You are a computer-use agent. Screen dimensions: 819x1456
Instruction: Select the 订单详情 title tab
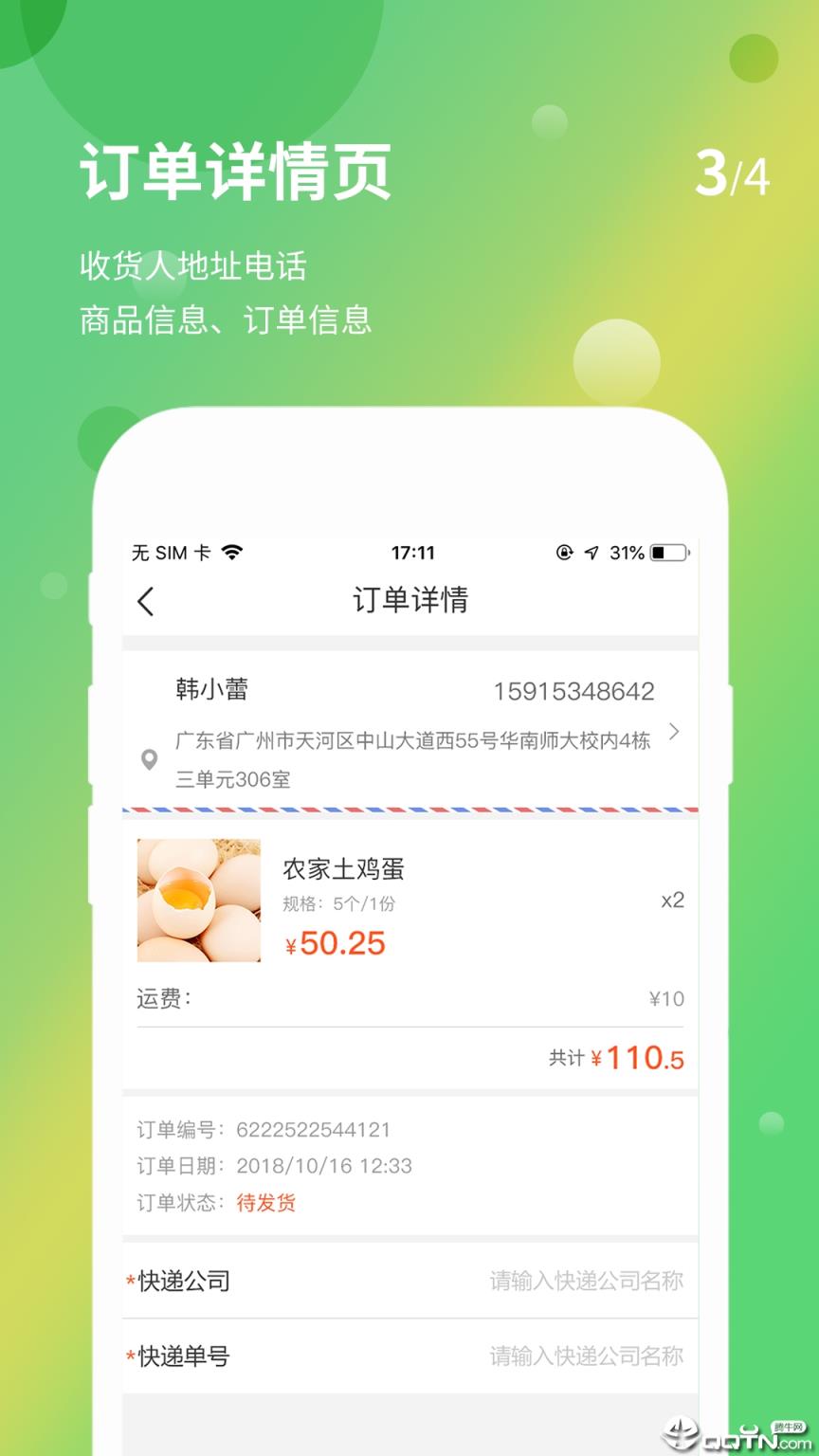[x=409, y=601]
